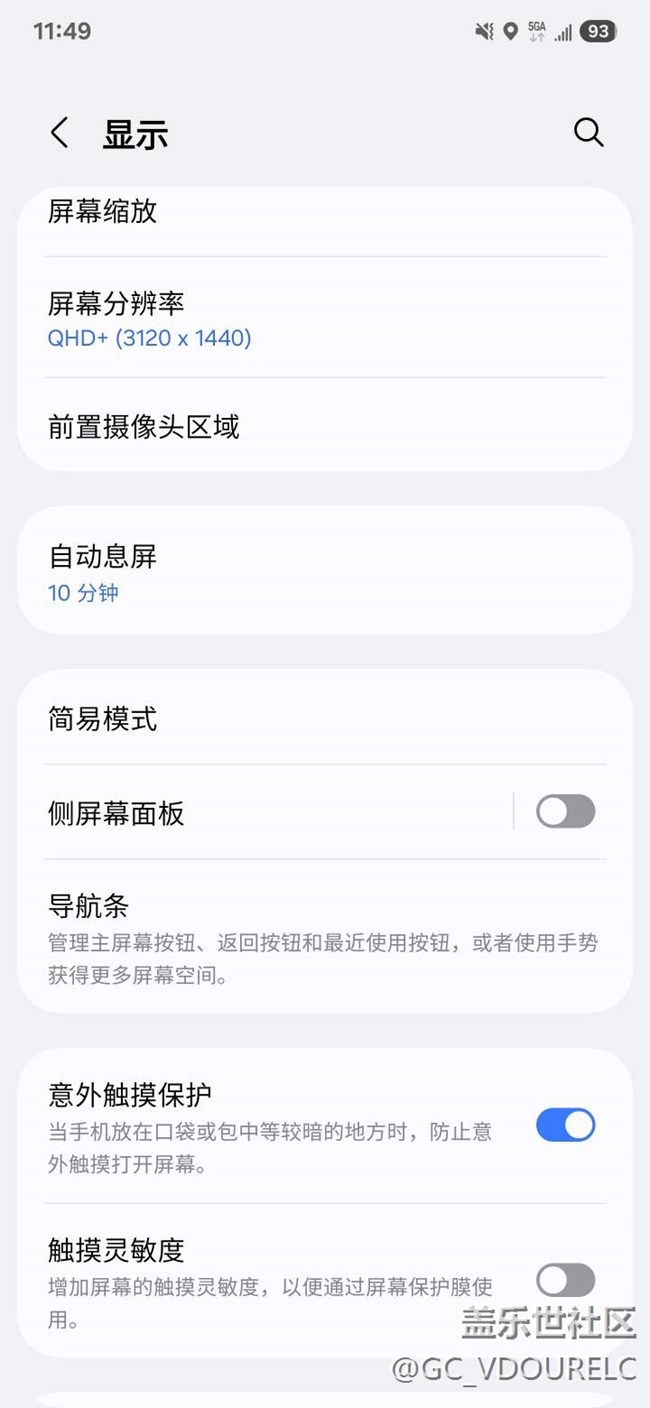650x1408 pixels.
Task: Change the 自动息屏 timeout
Action: coord(325,571)
